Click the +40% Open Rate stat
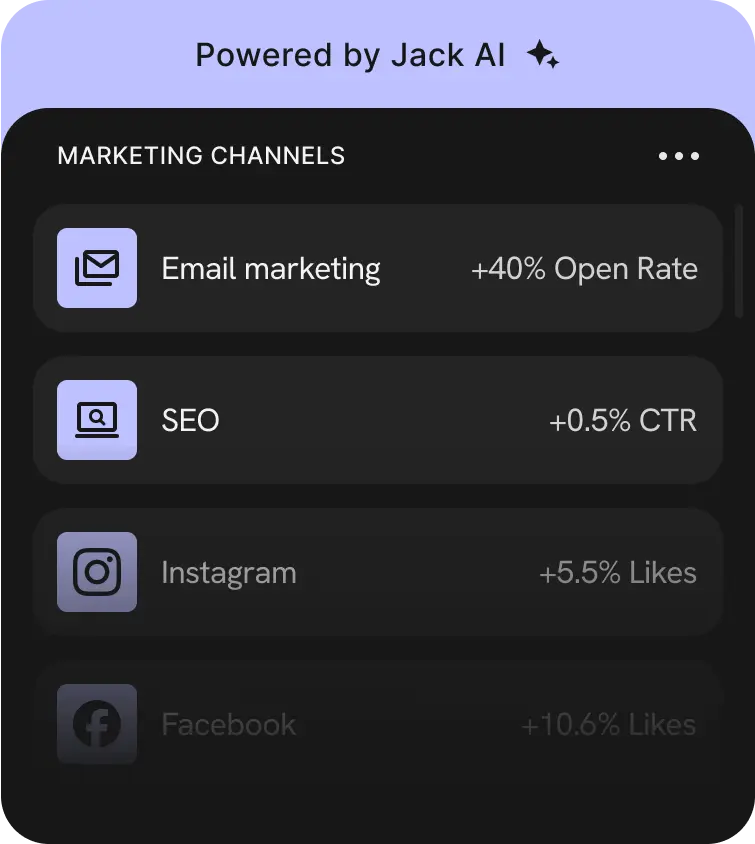Image resolution: width=755 pixels, height=844 pixels. (583, 268)
